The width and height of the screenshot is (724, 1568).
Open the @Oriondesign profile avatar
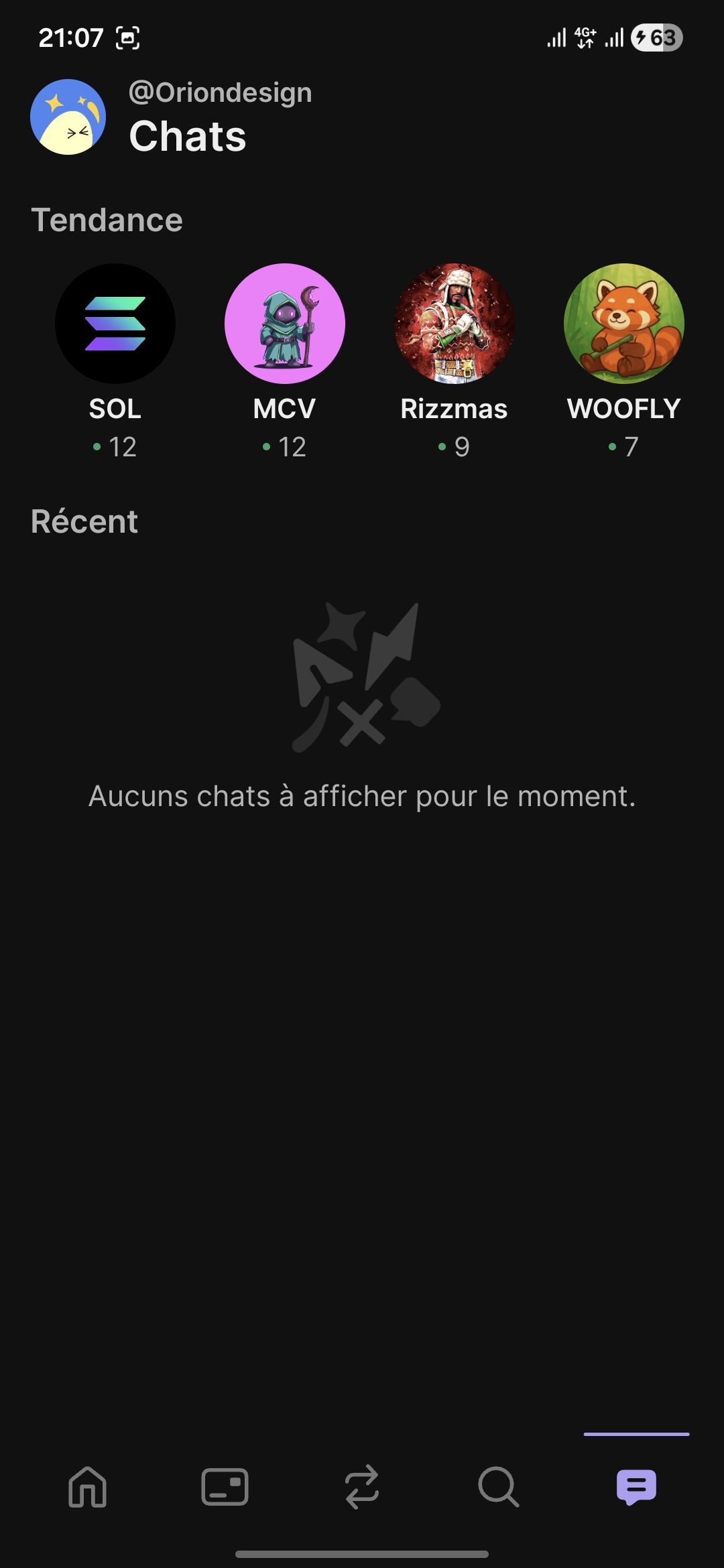coord(68,117)
